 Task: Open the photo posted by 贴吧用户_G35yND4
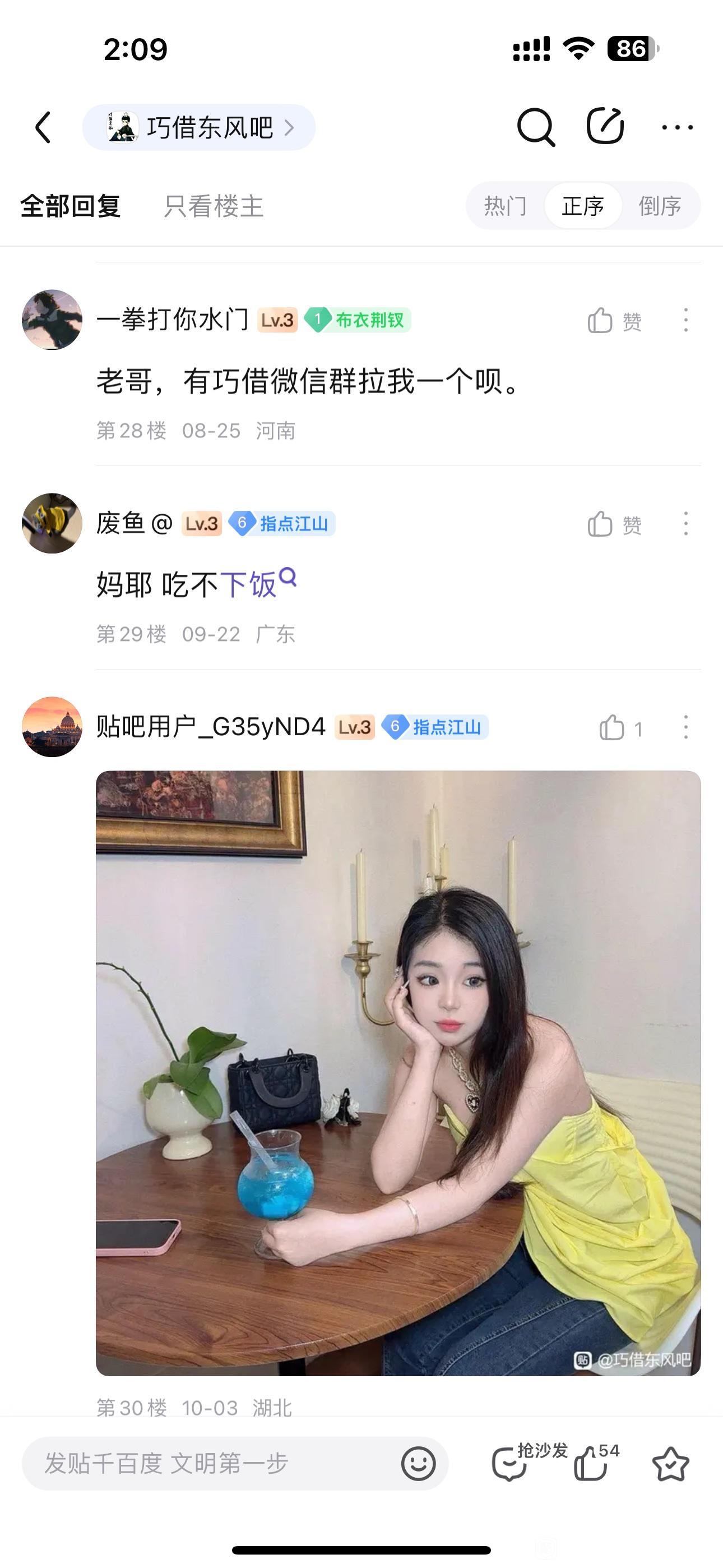pyautogui.click(x=398, y=1072)
